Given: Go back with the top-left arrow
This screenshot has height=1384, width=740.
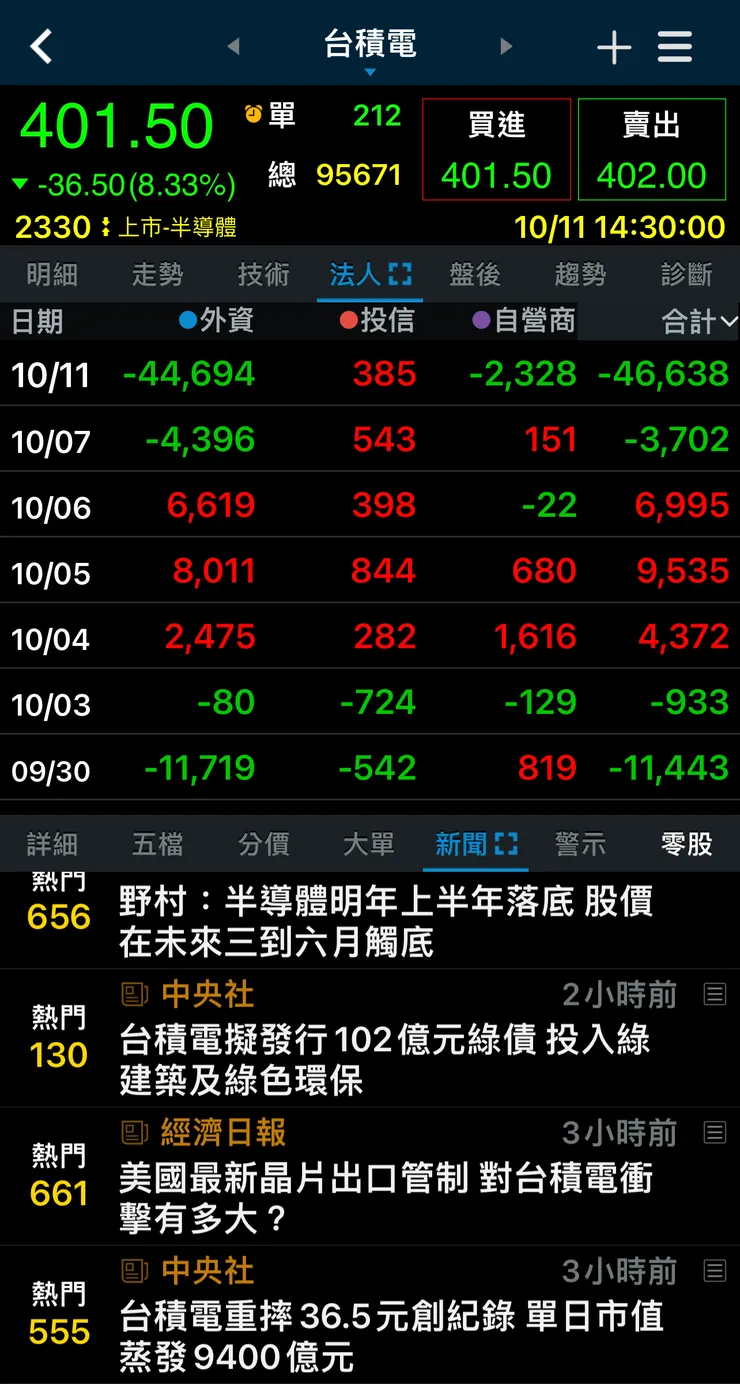Looking at the screenshot, I should click(41, 46).
